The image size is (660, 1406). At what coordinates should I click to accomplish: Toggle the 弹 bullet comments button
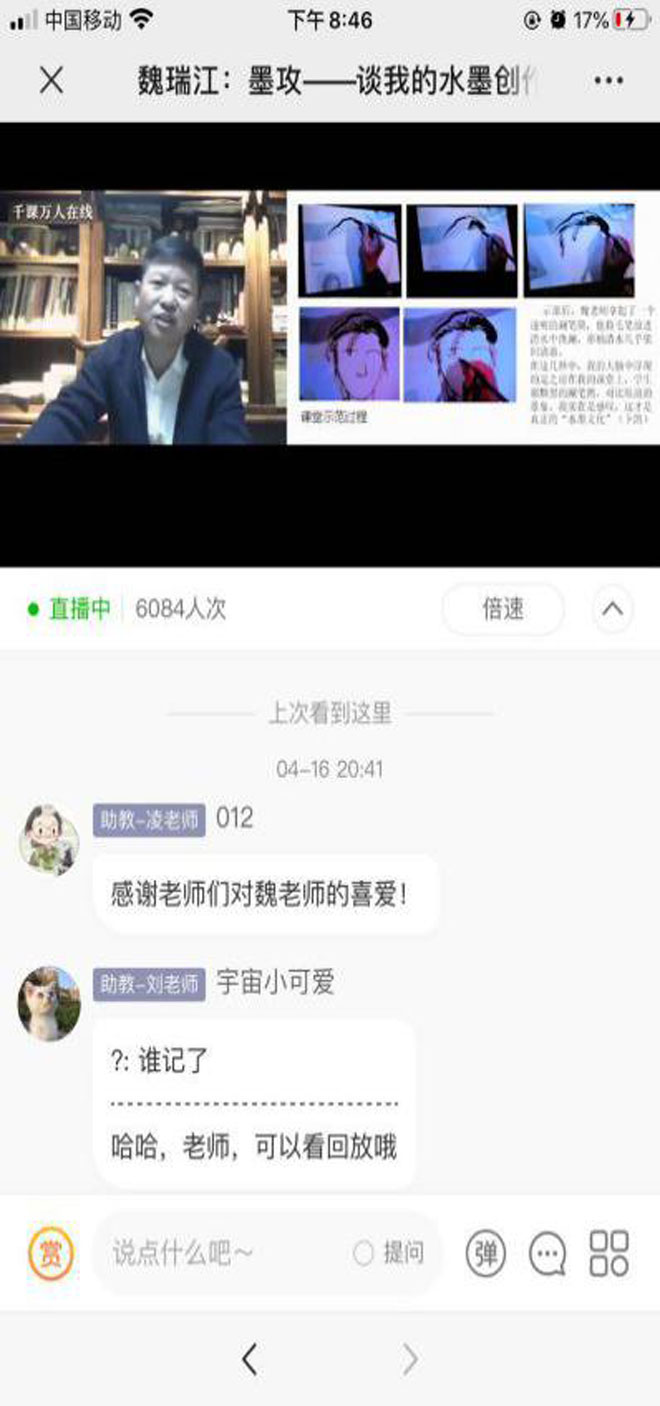tap(486, 1252)
